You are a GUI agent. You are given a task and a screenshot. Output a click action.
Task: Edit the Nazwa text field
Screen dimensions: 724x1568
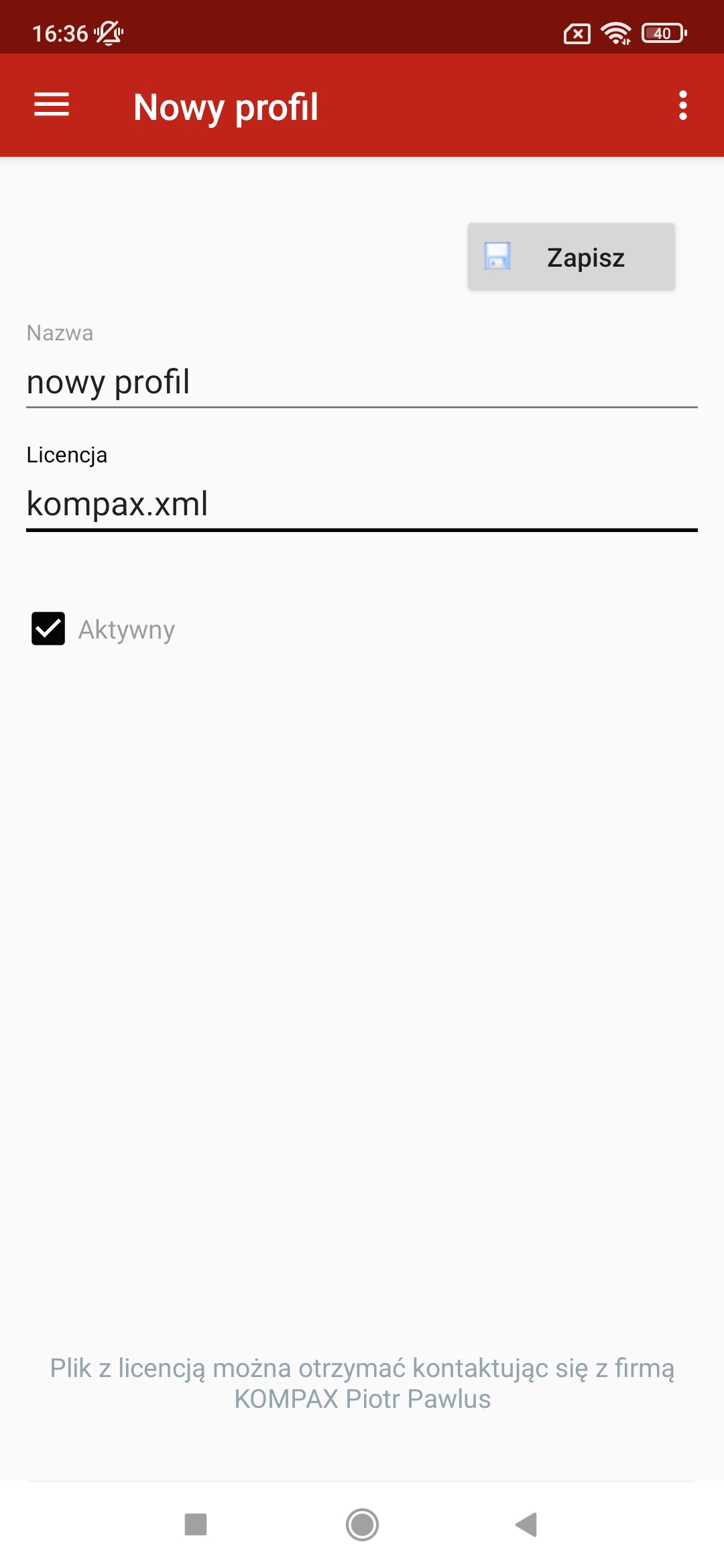point(362,382)
